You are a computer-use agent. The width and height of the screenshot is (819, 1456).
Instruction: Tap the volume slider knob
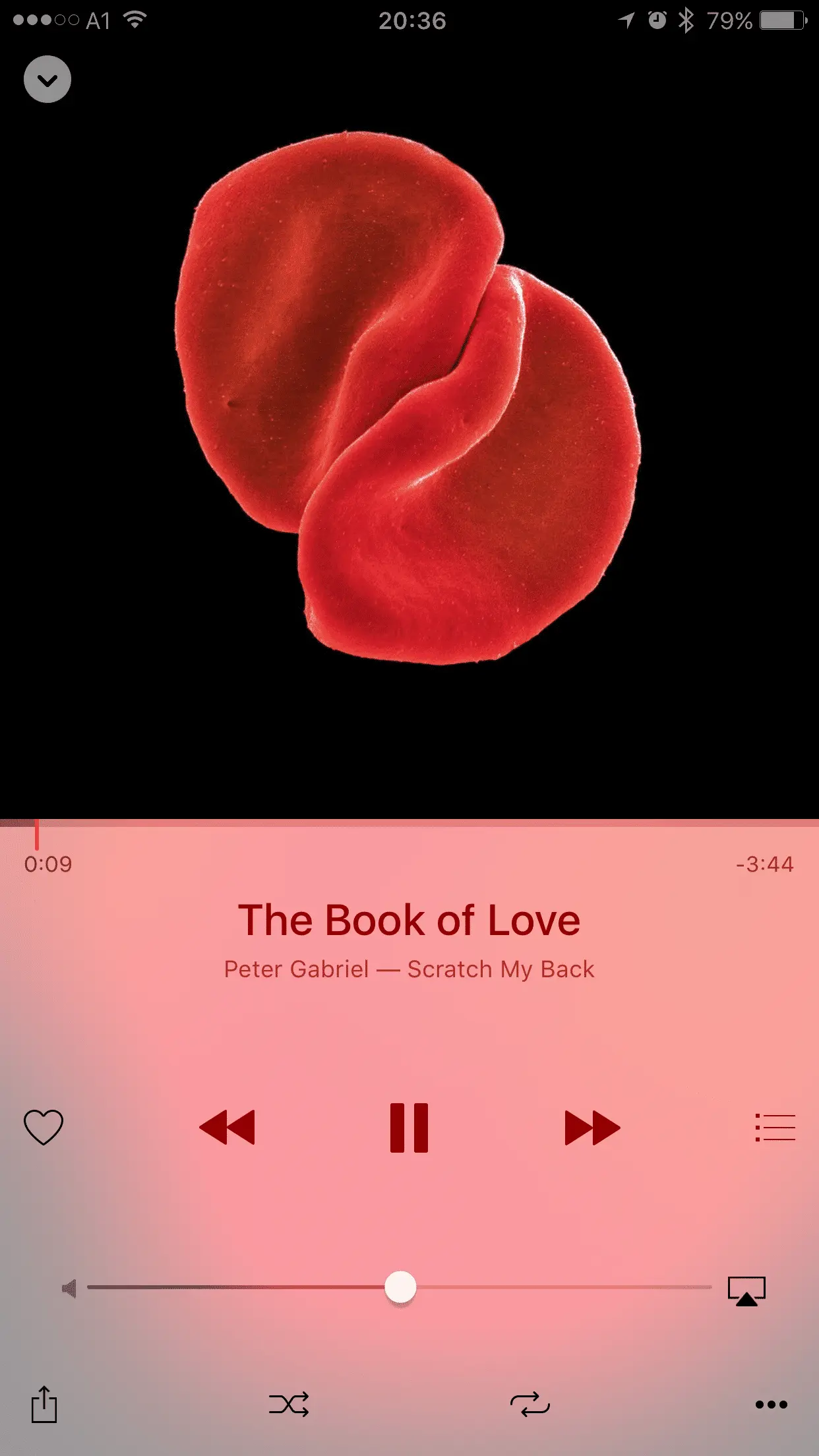click(x=400, y=1287)
